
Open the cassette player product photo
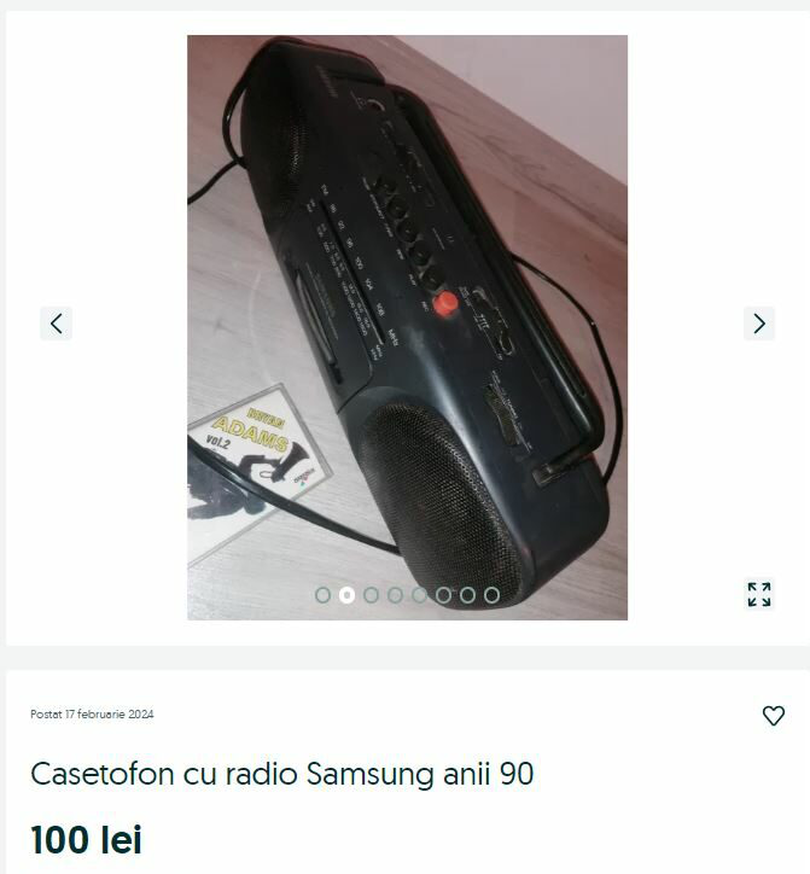[x=407, y=300]
